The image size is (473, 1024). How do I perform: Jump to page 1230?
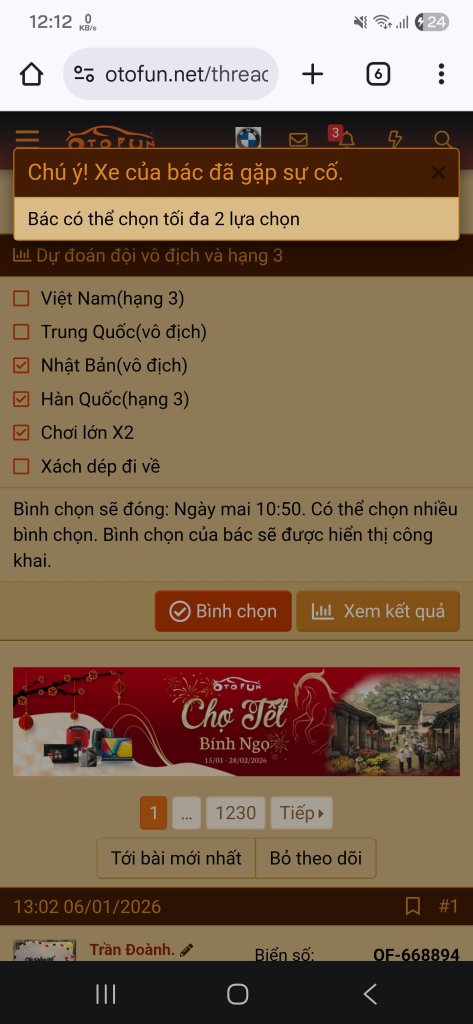236,813
